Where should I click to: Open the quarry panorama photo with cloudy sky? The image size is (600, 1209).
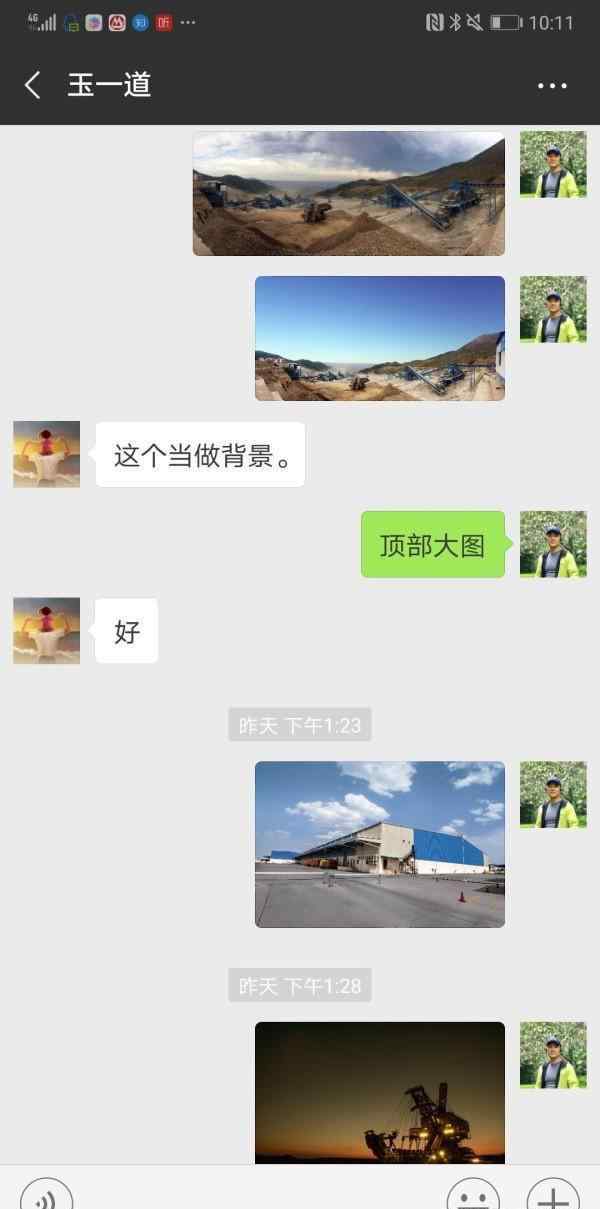pos(349,194)
